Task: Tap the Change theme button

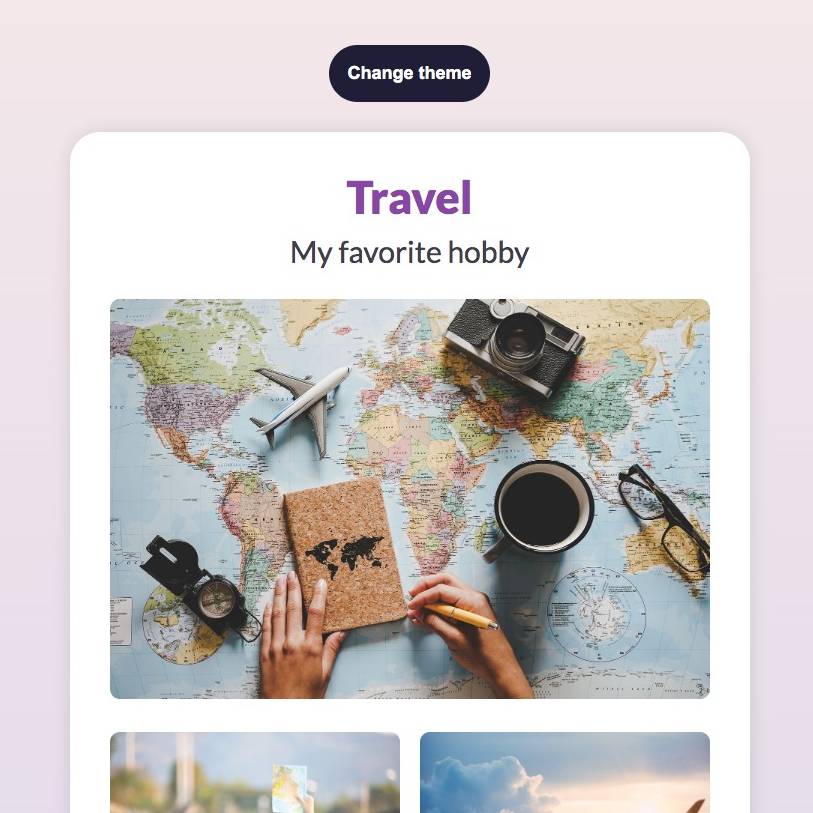Action: pyautogui.click(x=409, y=73)
